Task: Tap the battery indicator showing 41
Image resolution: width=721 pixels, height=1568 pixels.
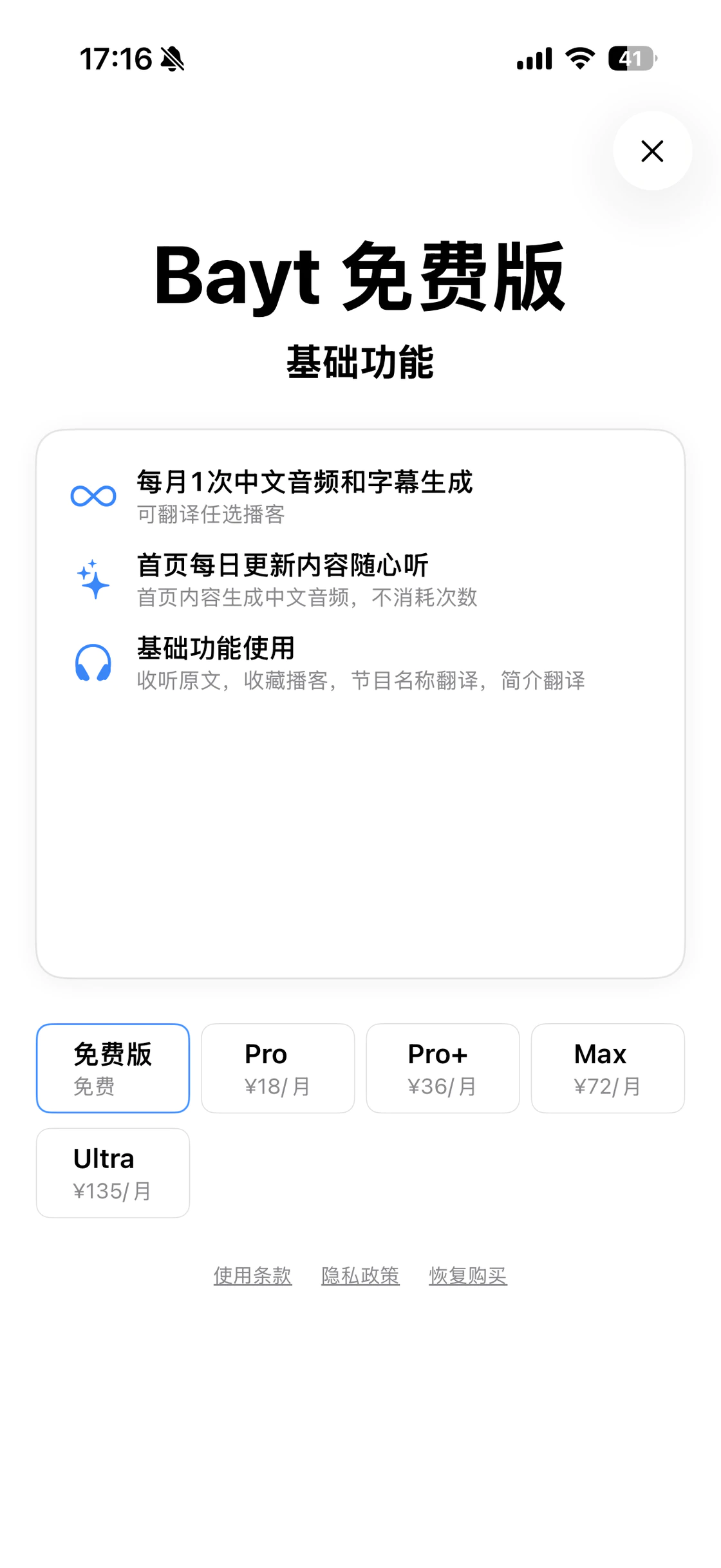Action: (632, 58)
